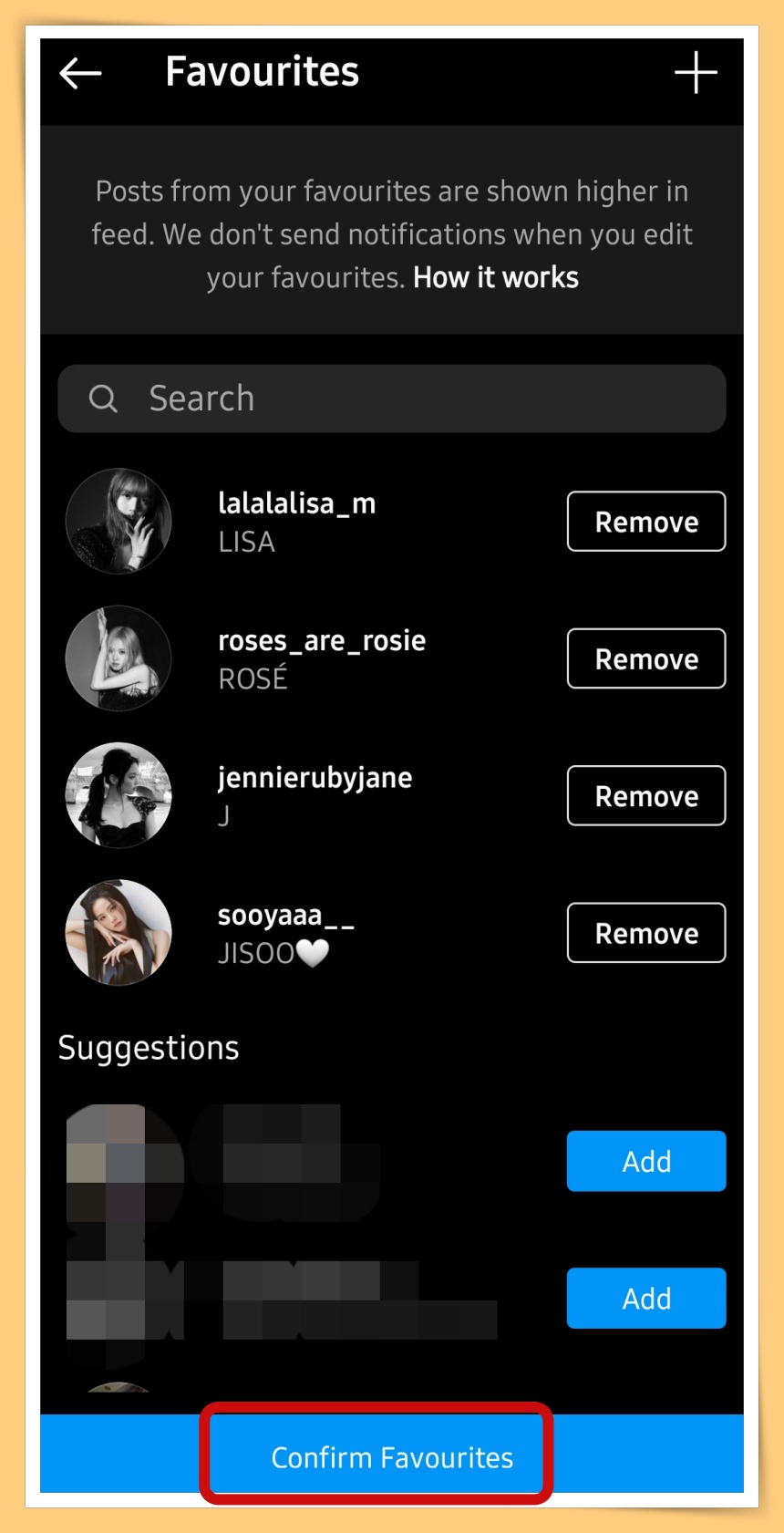This screenshot has height=1533, width=784.
Task: Open jennierubyjane profile row
Action: tap(314, 794)
